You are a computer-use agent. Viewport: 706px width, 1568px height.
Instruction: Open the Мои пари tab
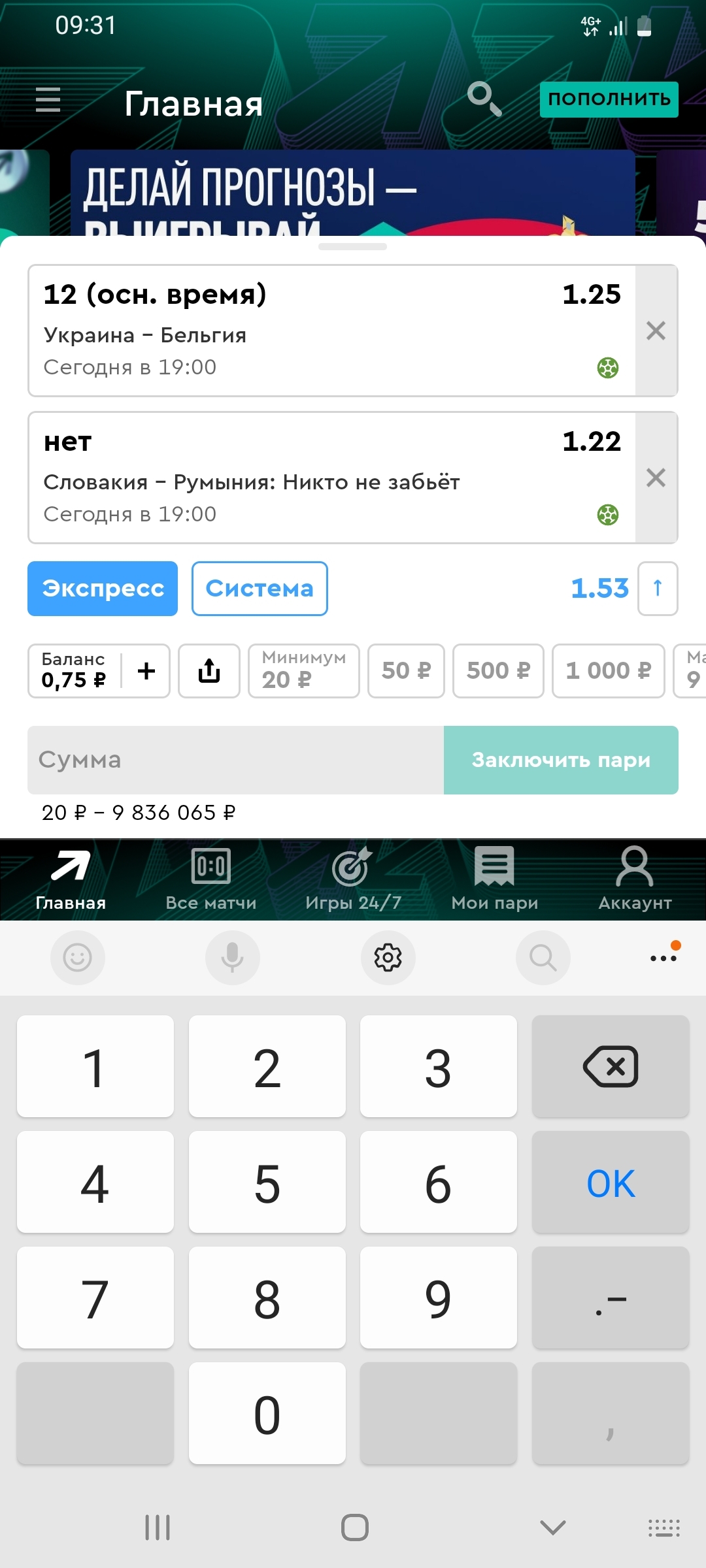(494, 879)
